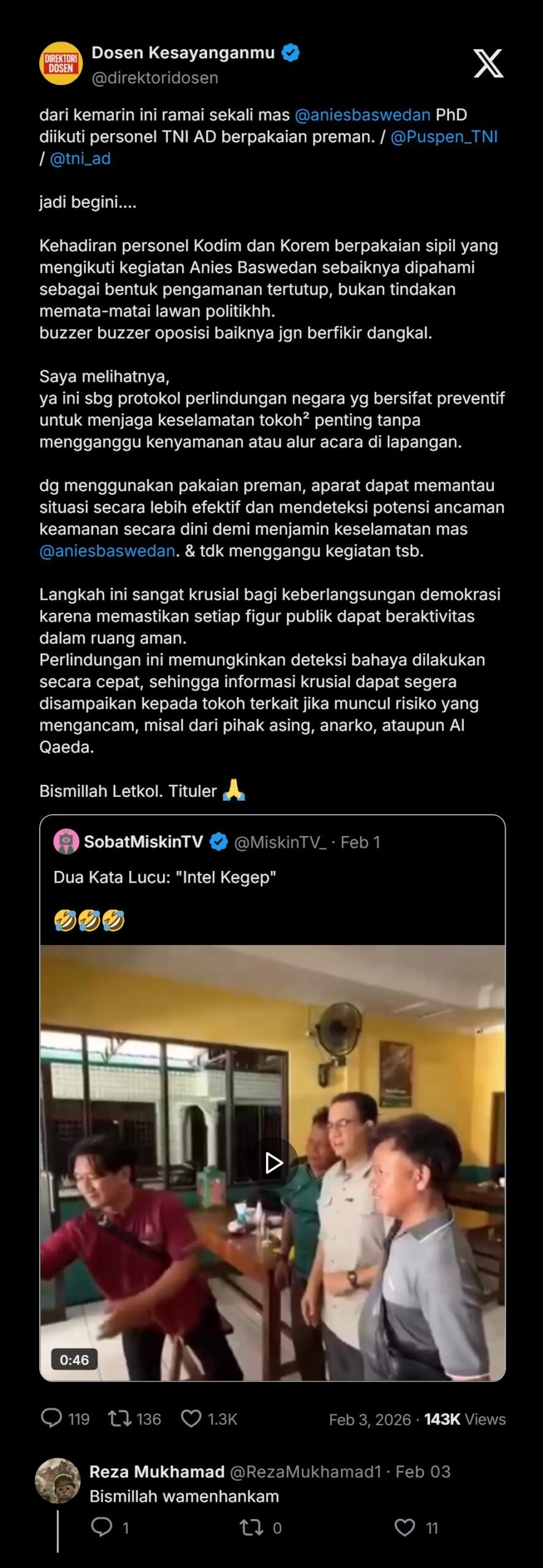Repost Reza Mukhamad's comment
Screen dimensions: 543x1568
click(251, 1527)
